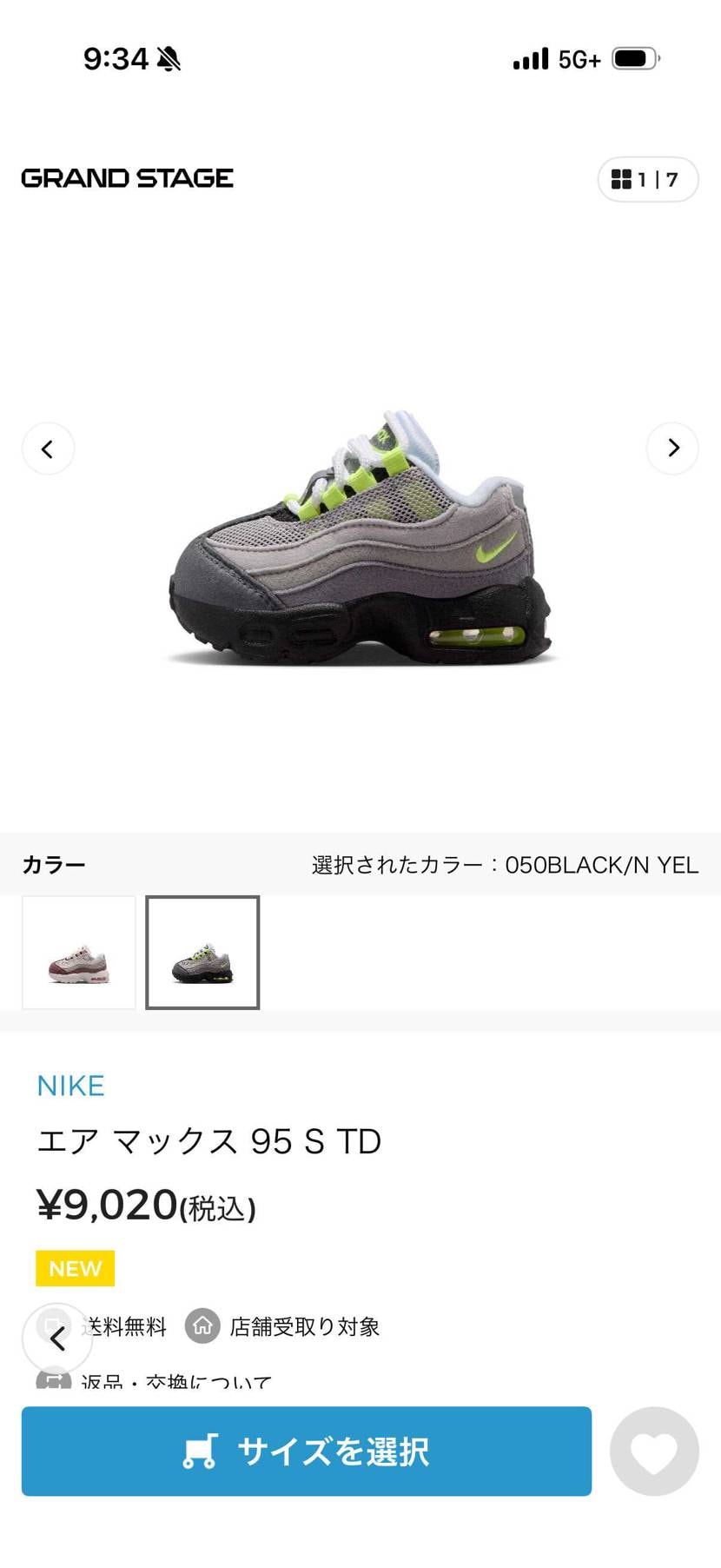721x1568 pixels.
Task: Tap the NEW badge label
Action: [74, 1268]
